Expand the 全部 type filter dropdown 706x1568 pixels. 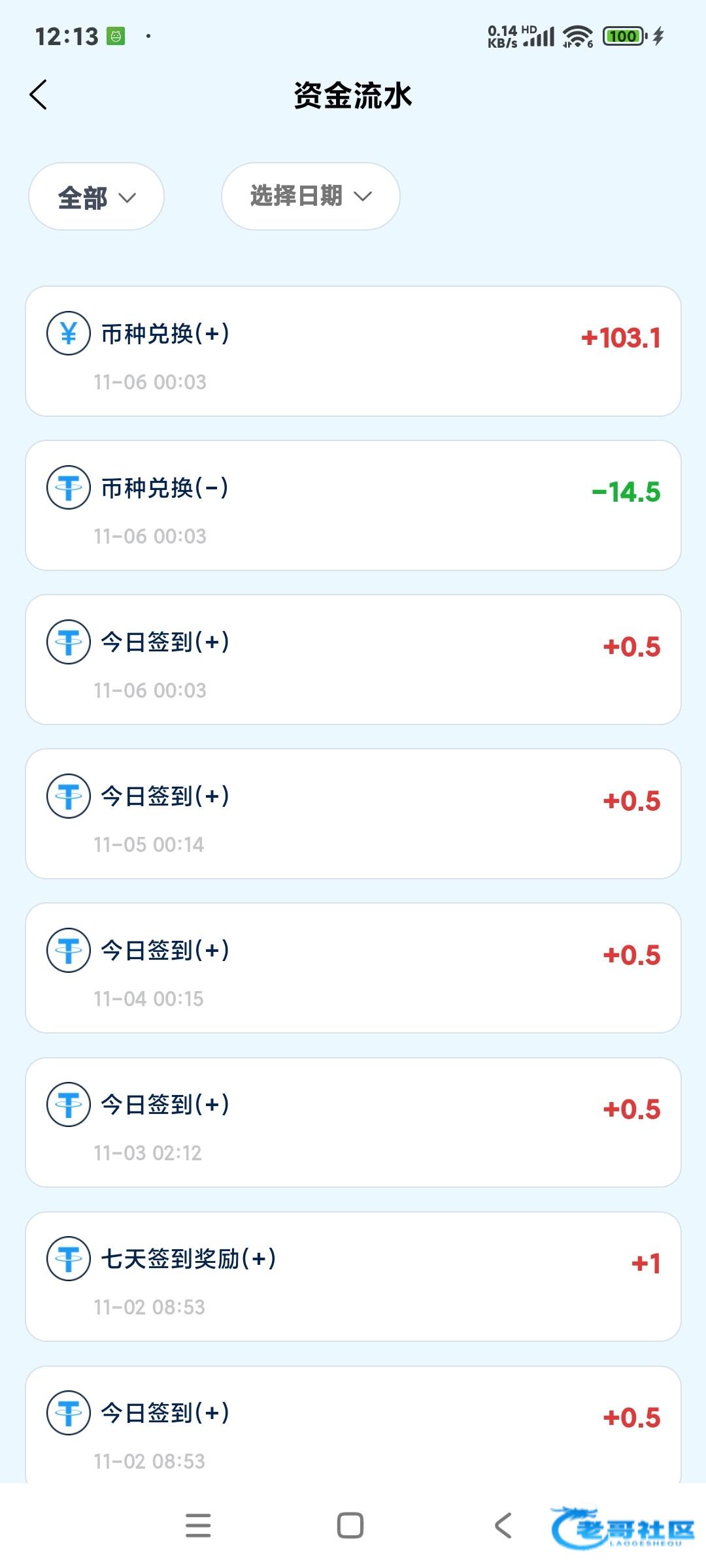[x=96, y=197]
